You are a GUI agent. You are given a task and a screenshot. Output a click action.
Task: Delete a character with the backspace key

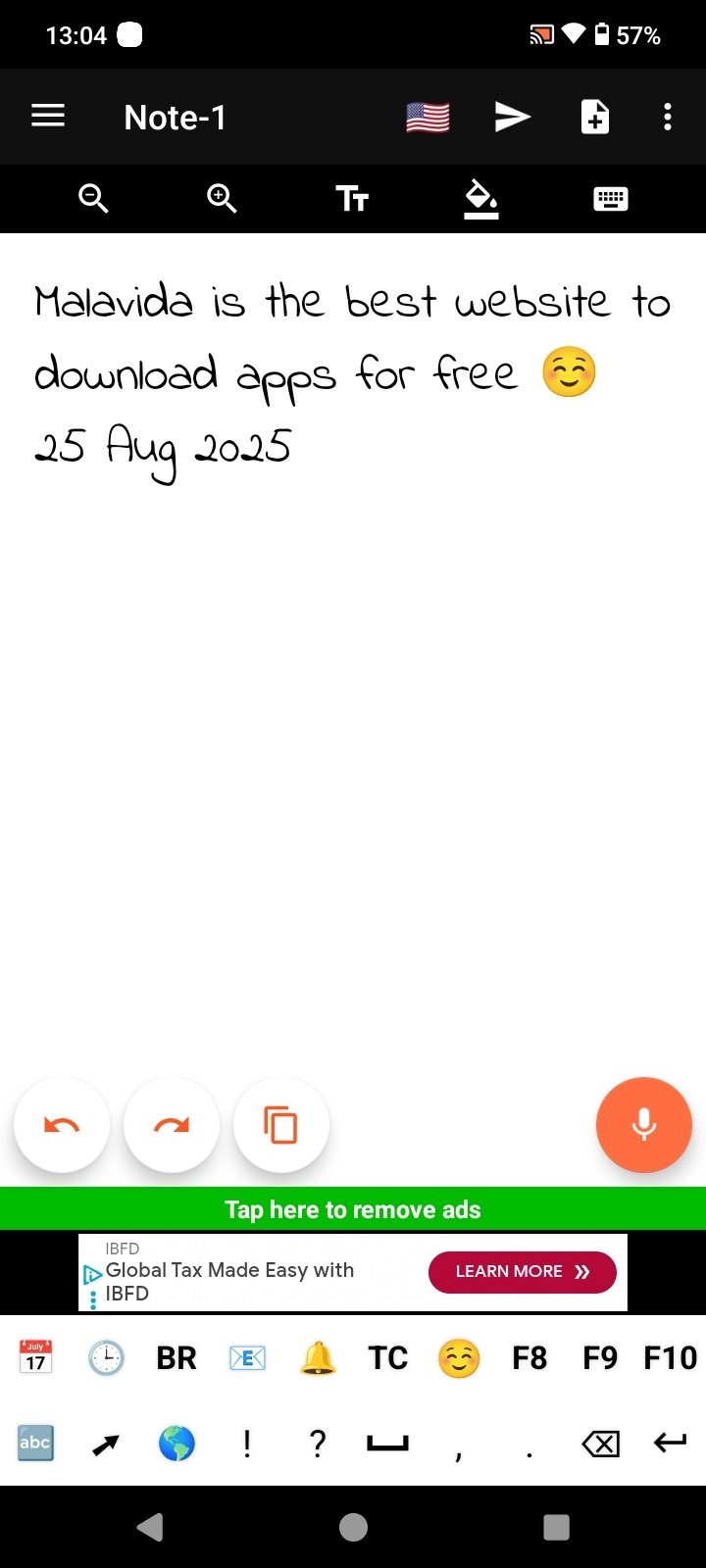[600, 1443]
